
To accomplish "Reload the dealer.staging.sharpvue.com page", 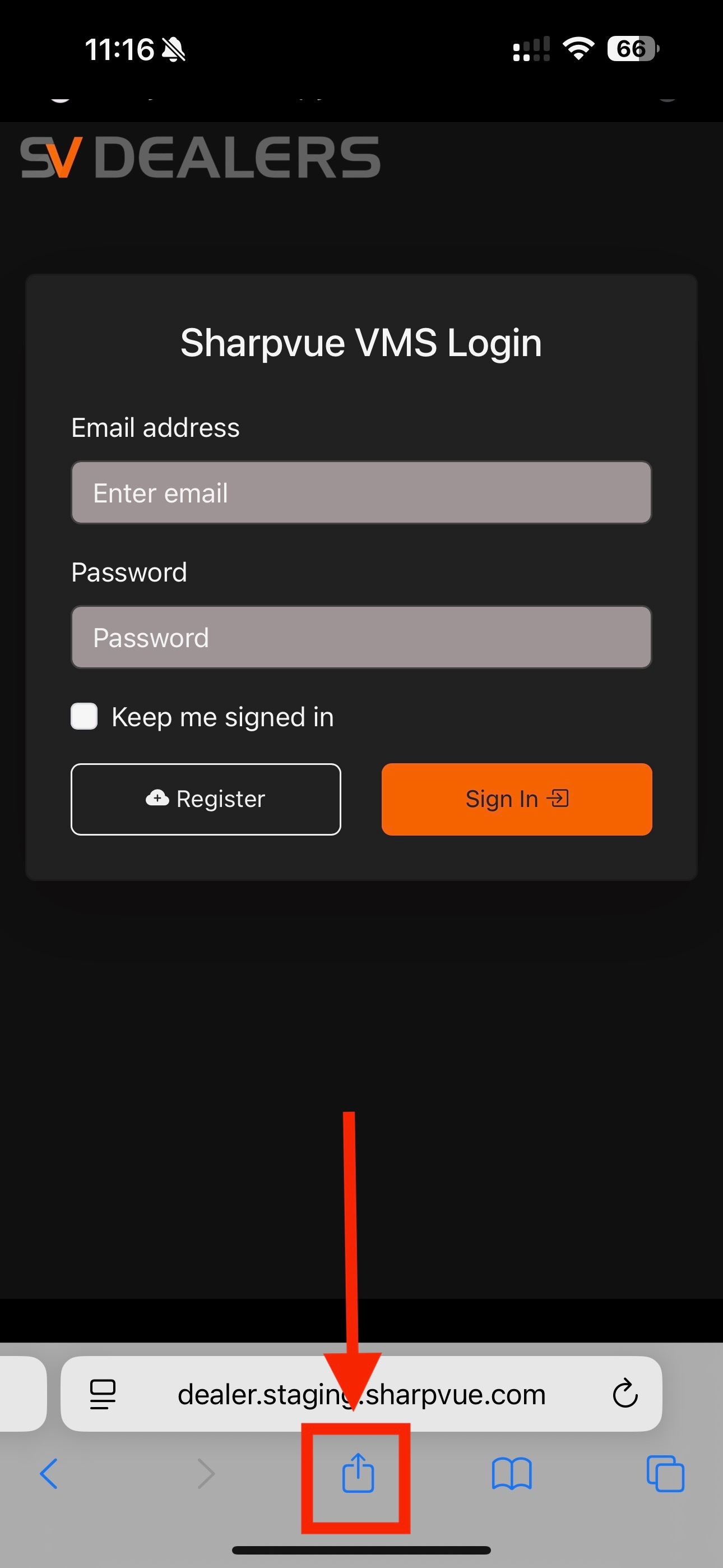I will coord(624,1394).
